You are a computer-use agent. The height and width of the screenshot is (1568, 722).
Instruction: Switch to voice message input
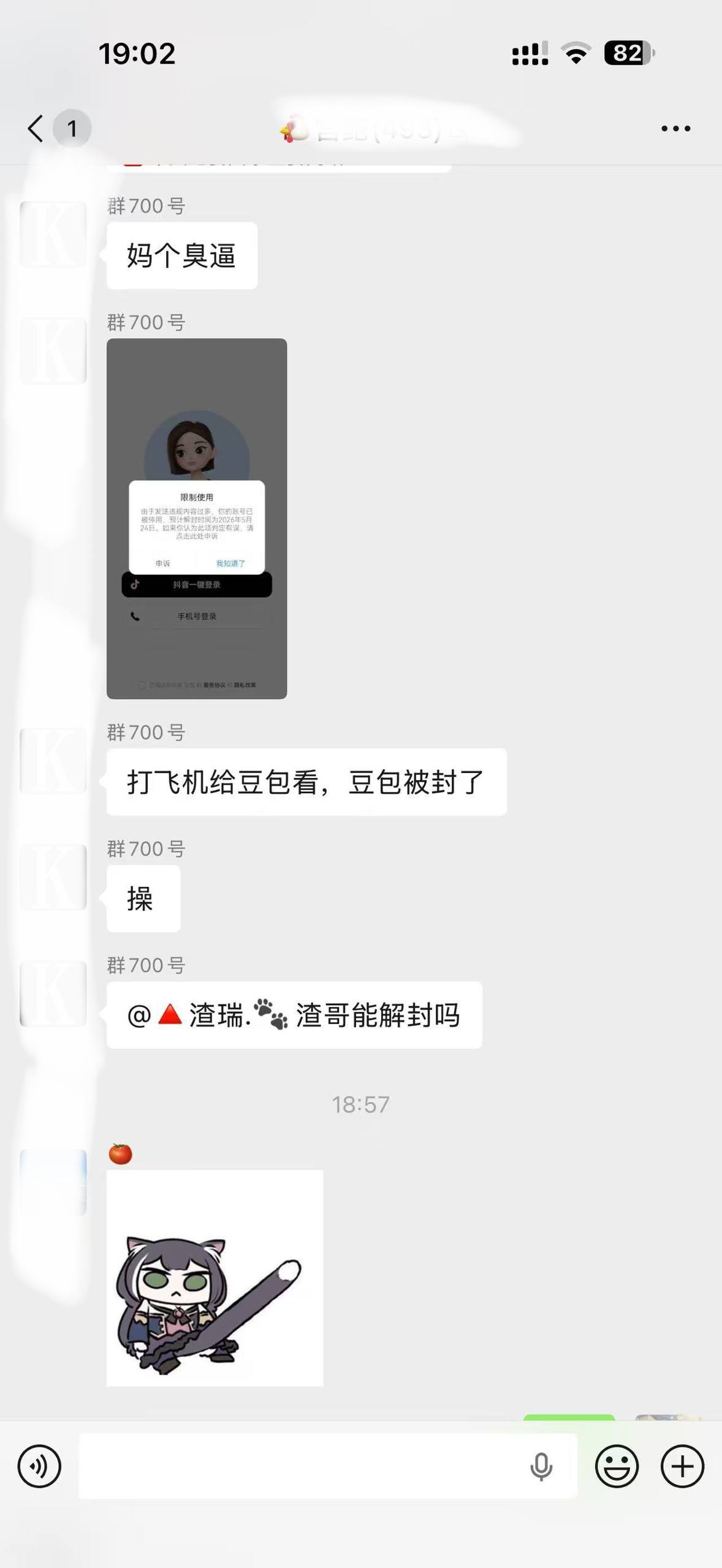click(39, 1466)
